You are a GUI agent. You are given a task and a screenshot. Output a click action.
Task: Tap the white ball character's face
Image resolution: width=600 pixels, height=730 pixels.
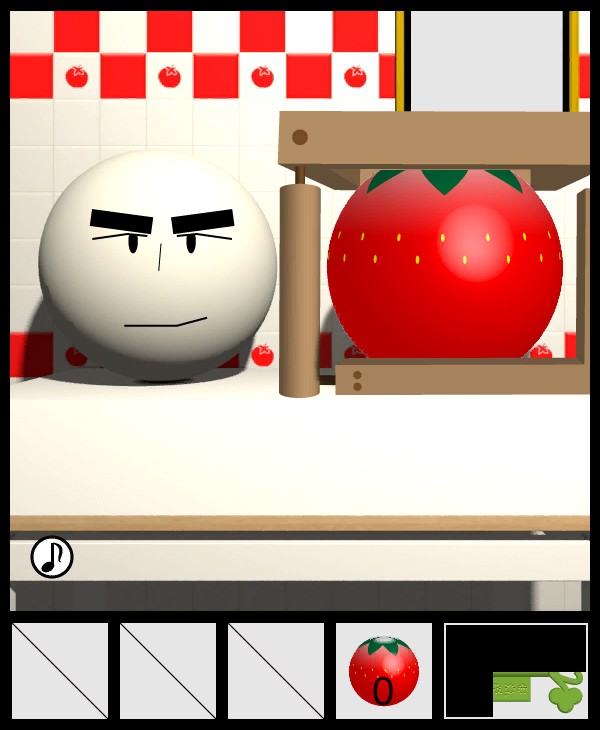coord(158,265)
